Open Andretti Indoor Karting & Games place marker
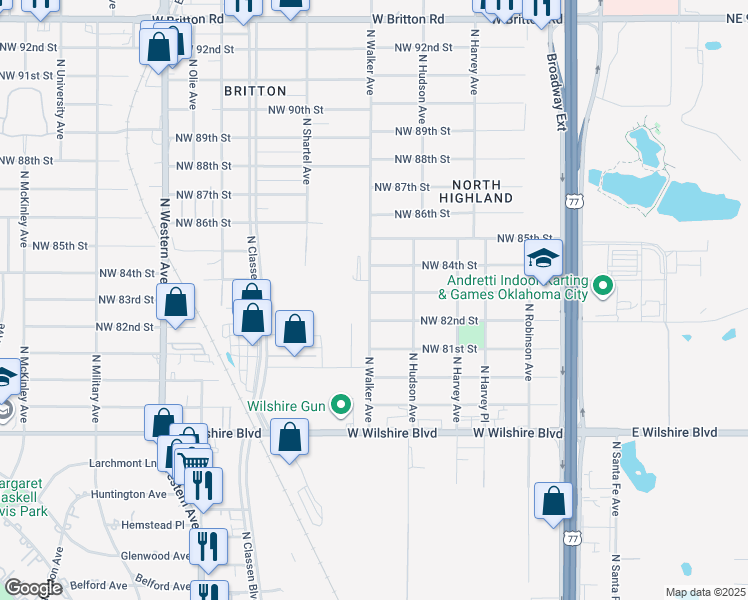Image resolution: width=748 pixels, height=600 pixels. 602,287
